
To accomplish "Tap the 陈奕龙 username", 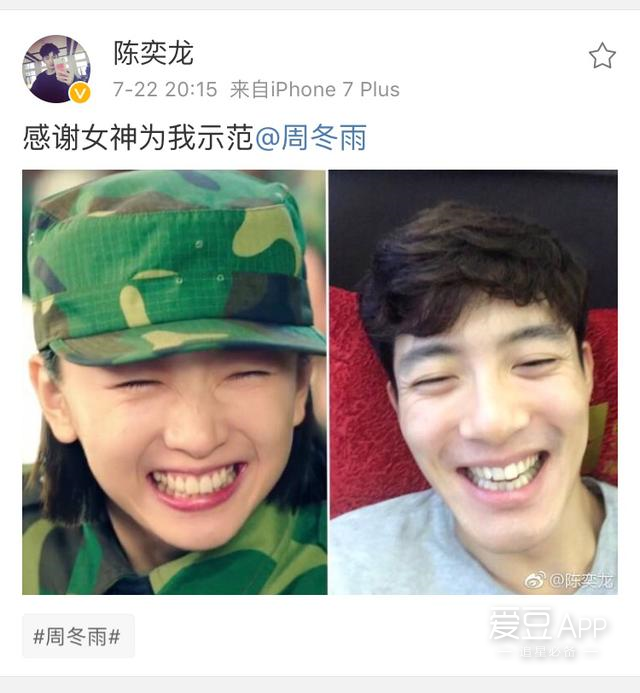I will click(x=153, y=53).
